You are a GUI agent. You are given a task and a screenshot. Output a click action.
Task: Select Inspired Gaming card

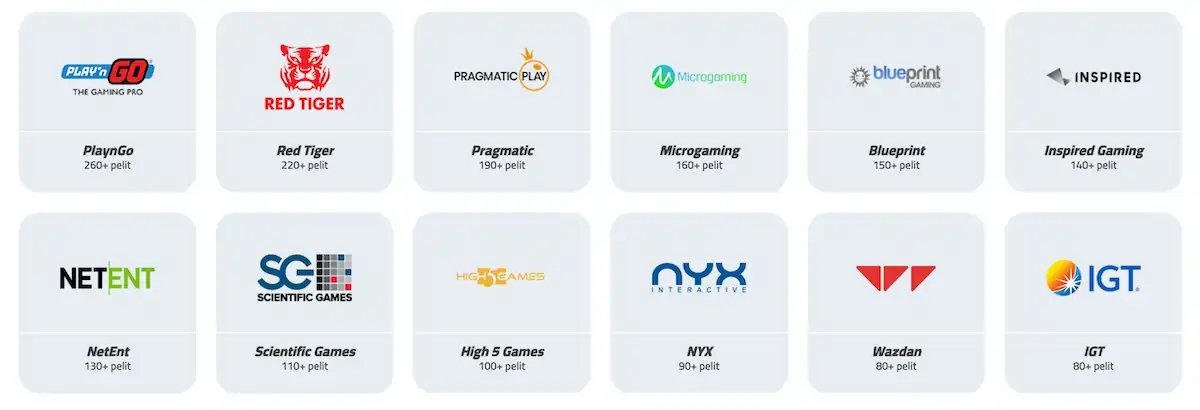point(1093,102)
